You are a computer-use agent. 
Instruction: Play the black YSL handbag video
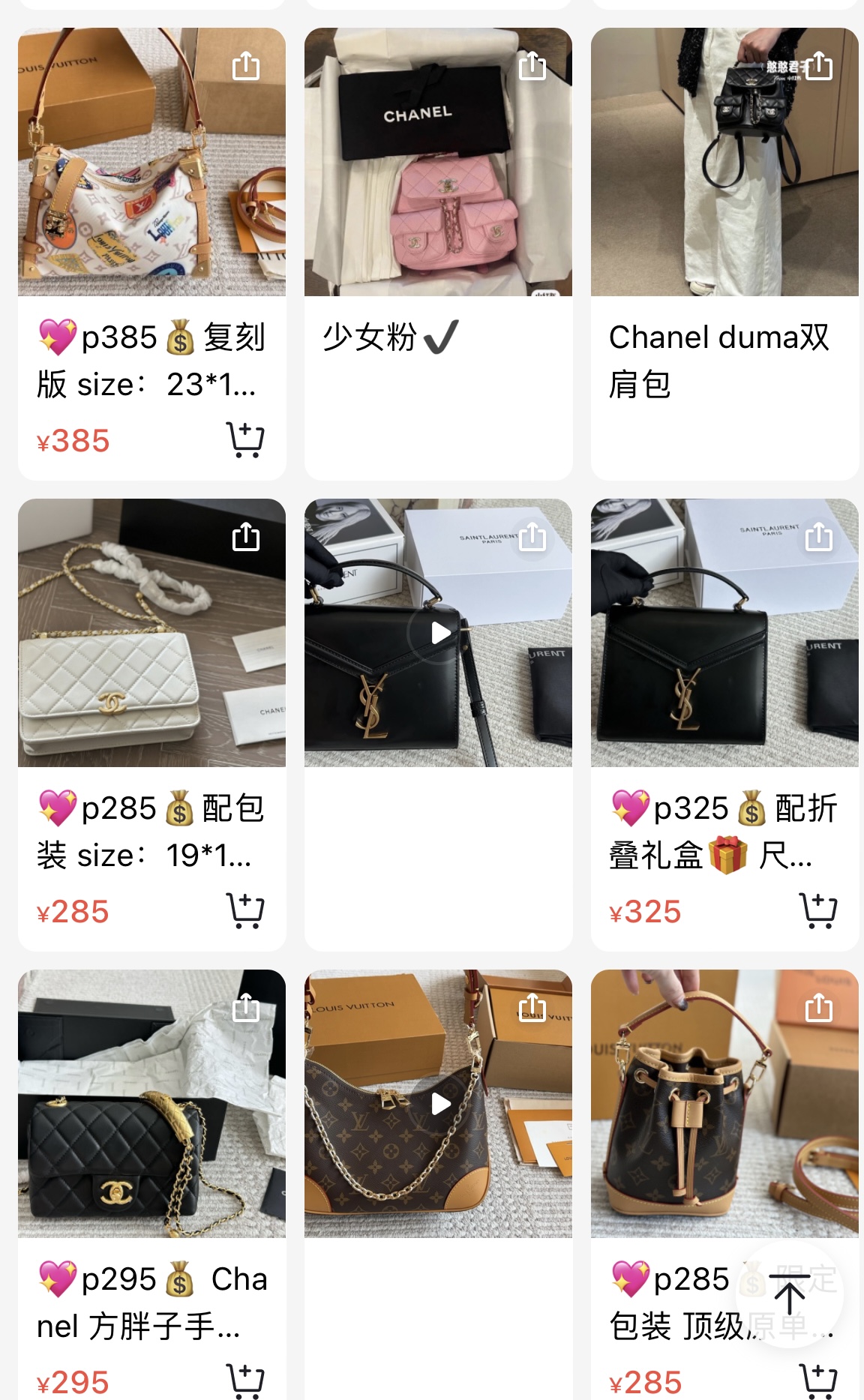(437, 632)
